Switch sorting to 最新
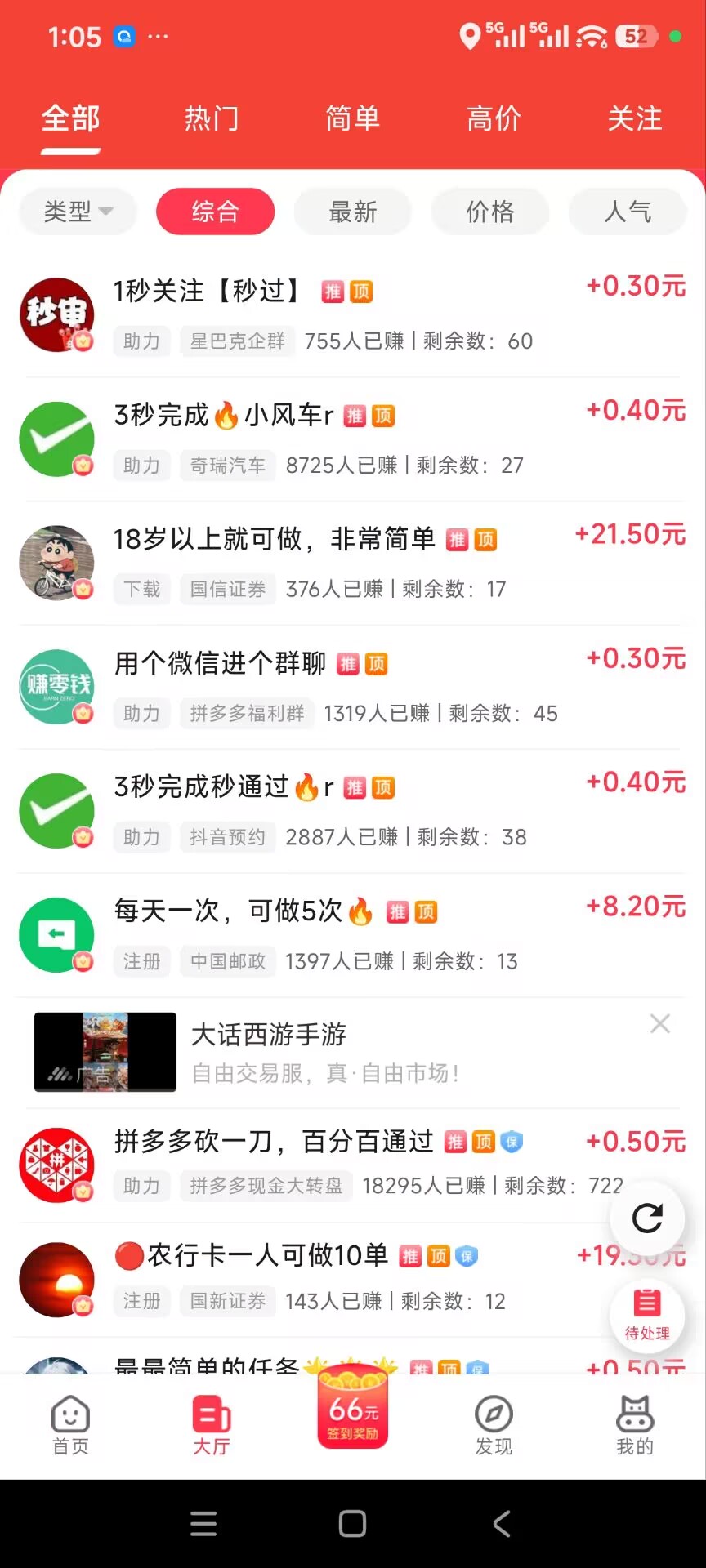Viewport: 706px width, 1568px height. tap(352, 212)
